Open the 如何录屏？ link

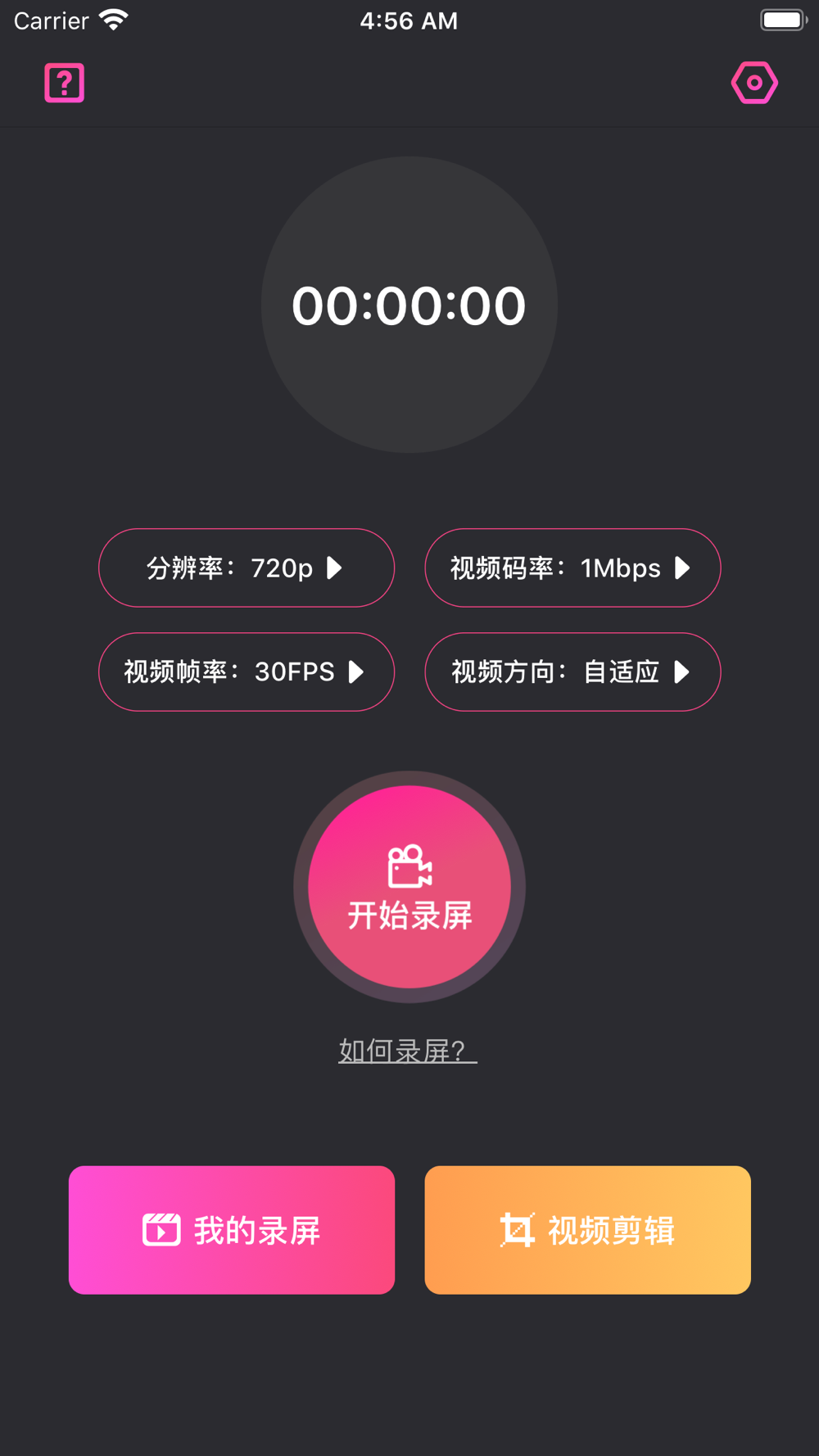(408, 1051)
